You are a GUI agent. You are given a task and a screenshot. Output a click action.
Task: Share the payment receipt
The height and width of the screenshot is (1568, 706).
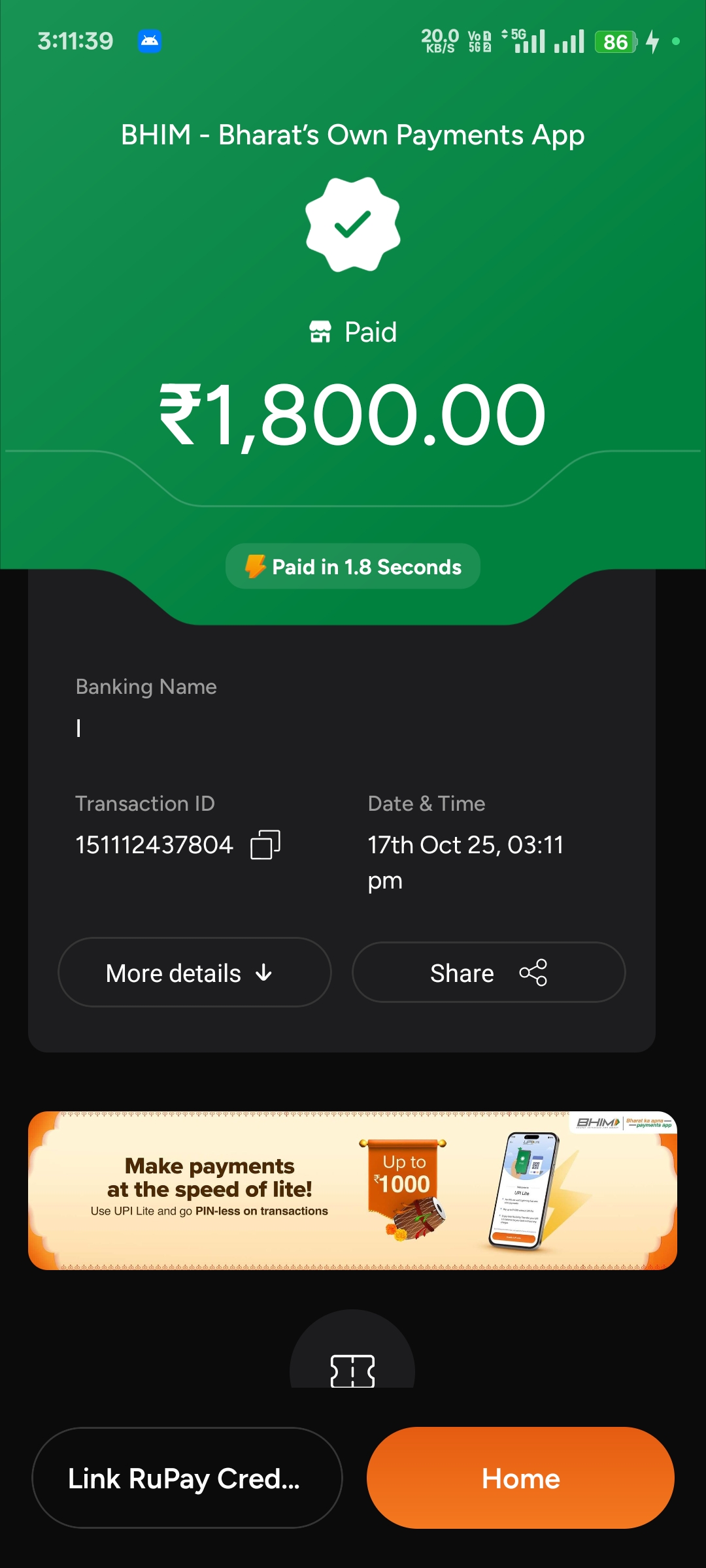(x=488, y=973)
